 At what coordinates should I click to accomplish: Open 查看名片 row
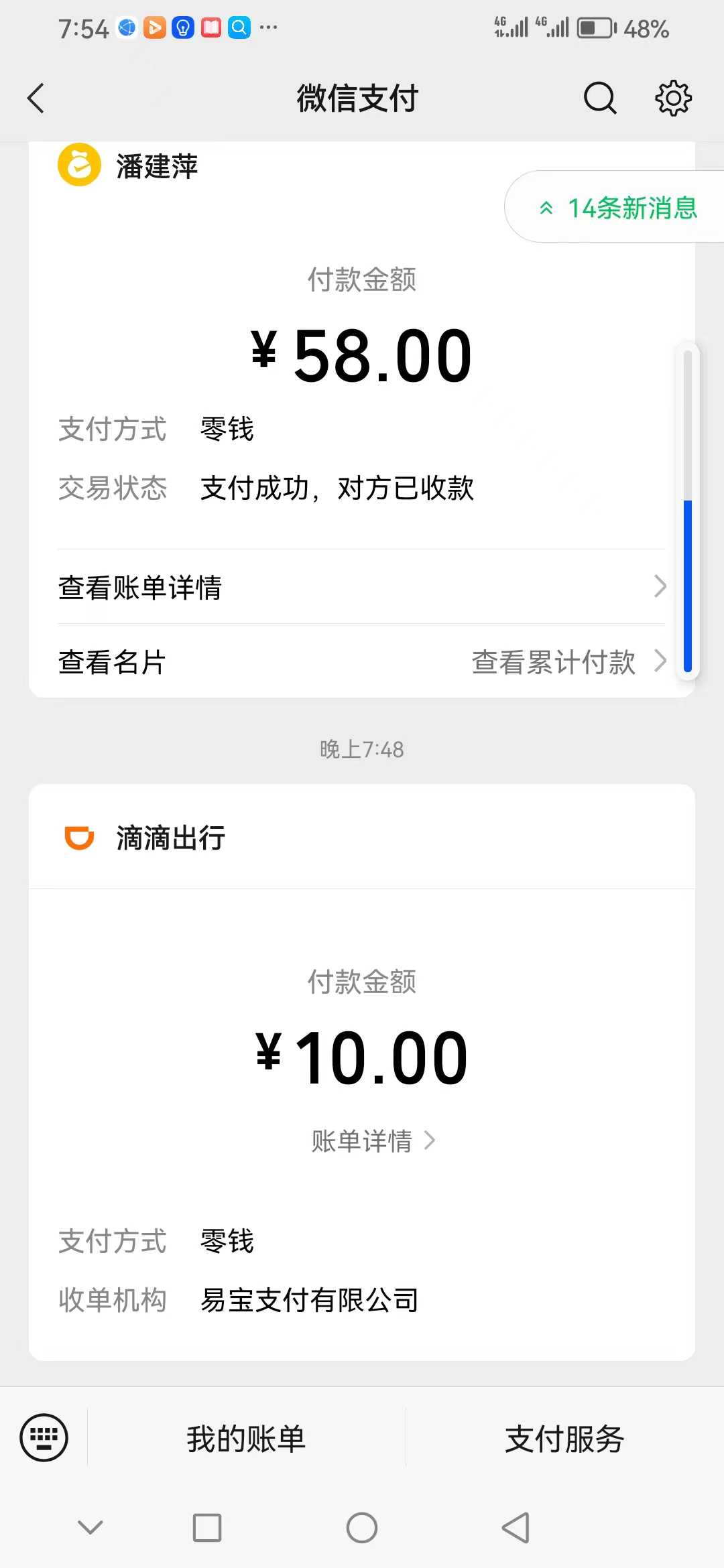coord(112,662)
